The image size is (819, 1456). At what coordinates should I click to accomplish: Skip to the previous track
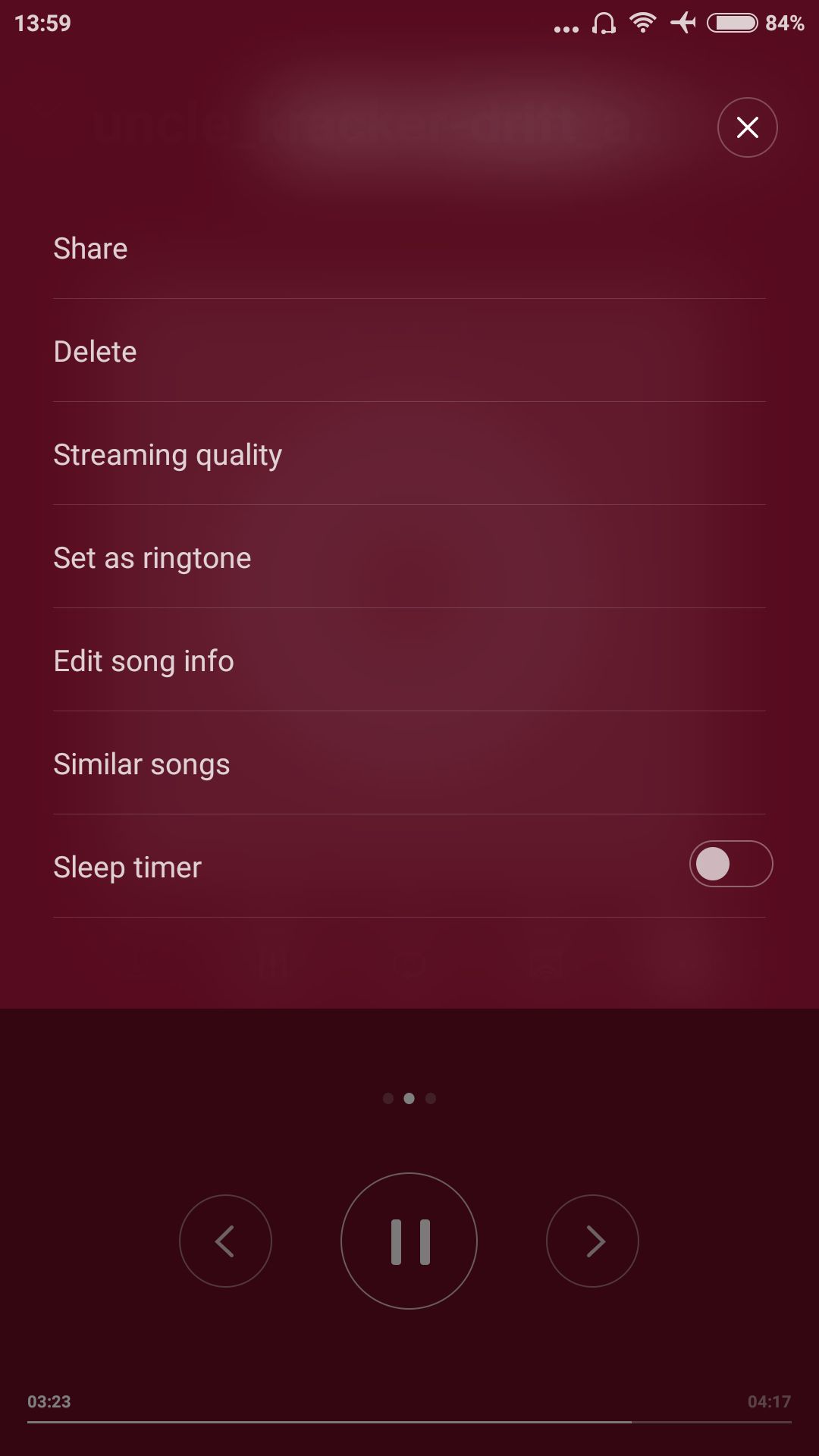[225, 1241]
